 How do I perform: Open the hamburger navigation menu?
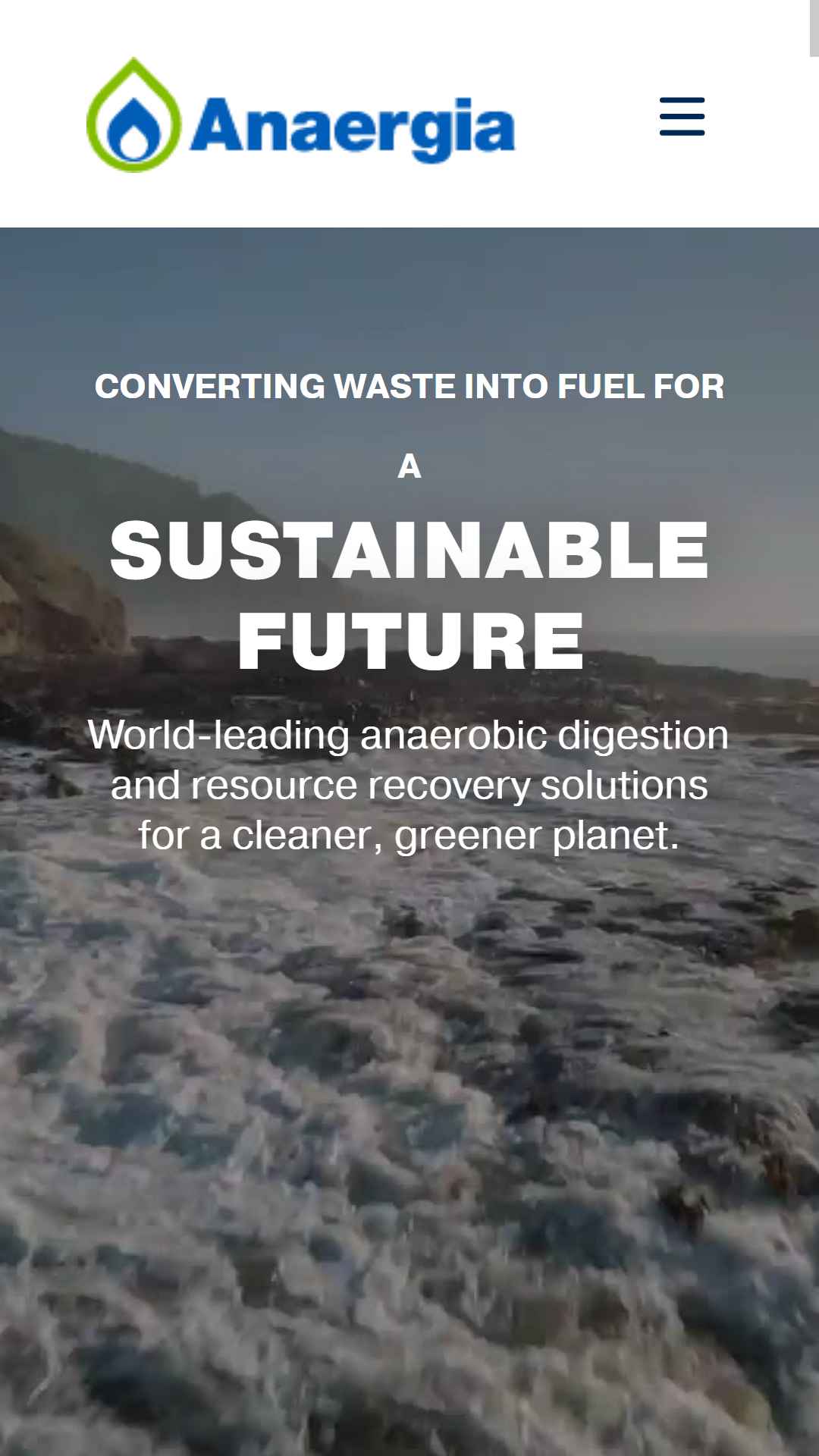pos(682,116)
